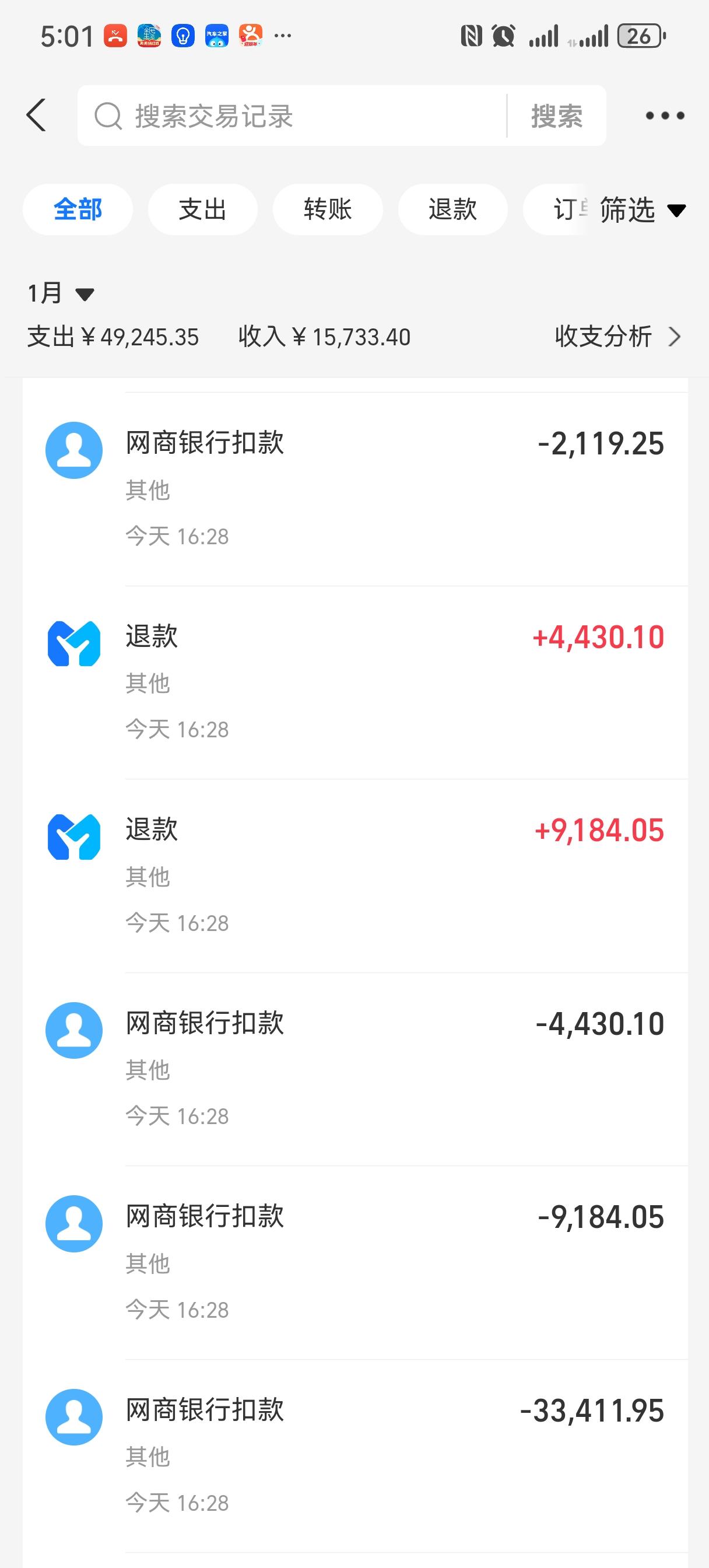Open the 网商银行扣款 -2,119.25 record
Viewport: 709px width, 1568px height.
point(356,489)
